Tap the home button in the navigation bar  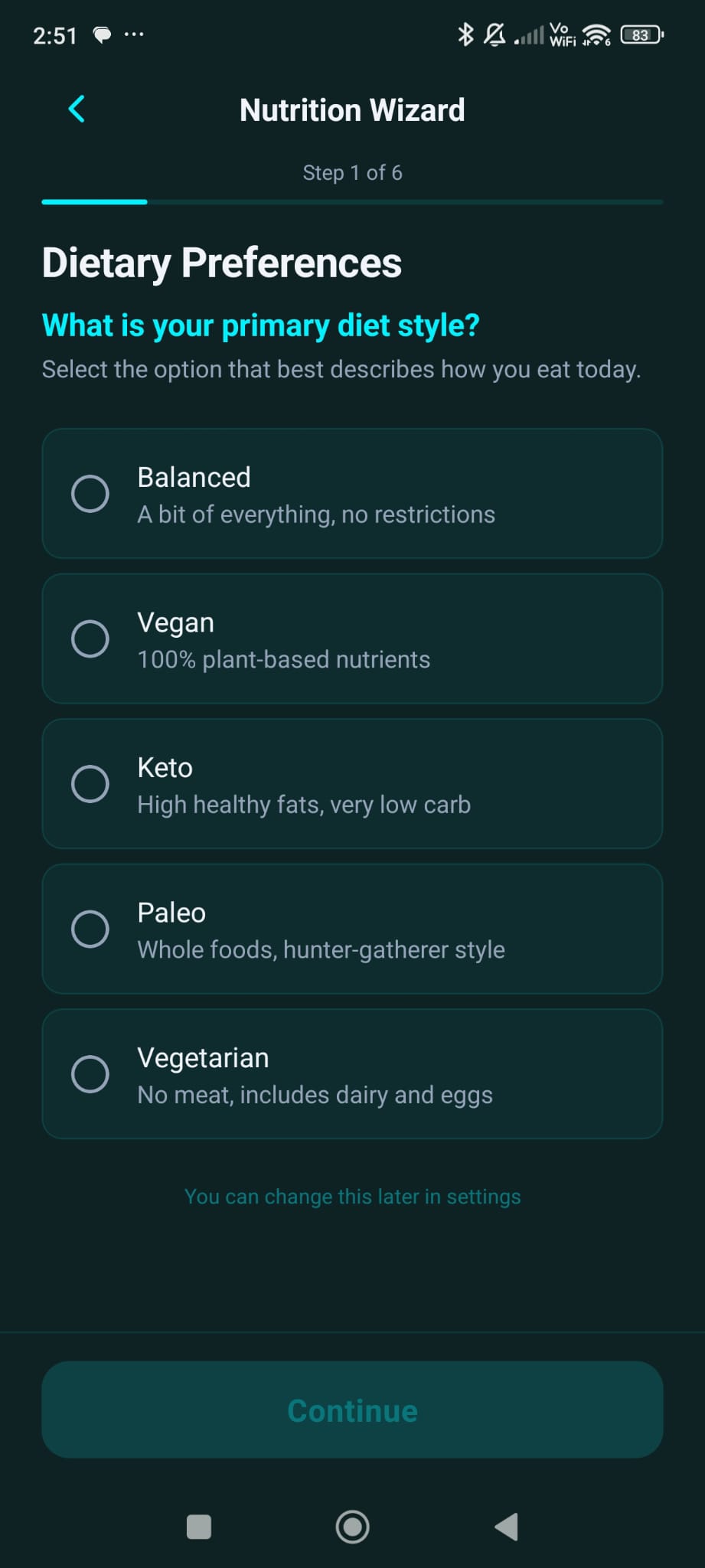click(352, 1526)
